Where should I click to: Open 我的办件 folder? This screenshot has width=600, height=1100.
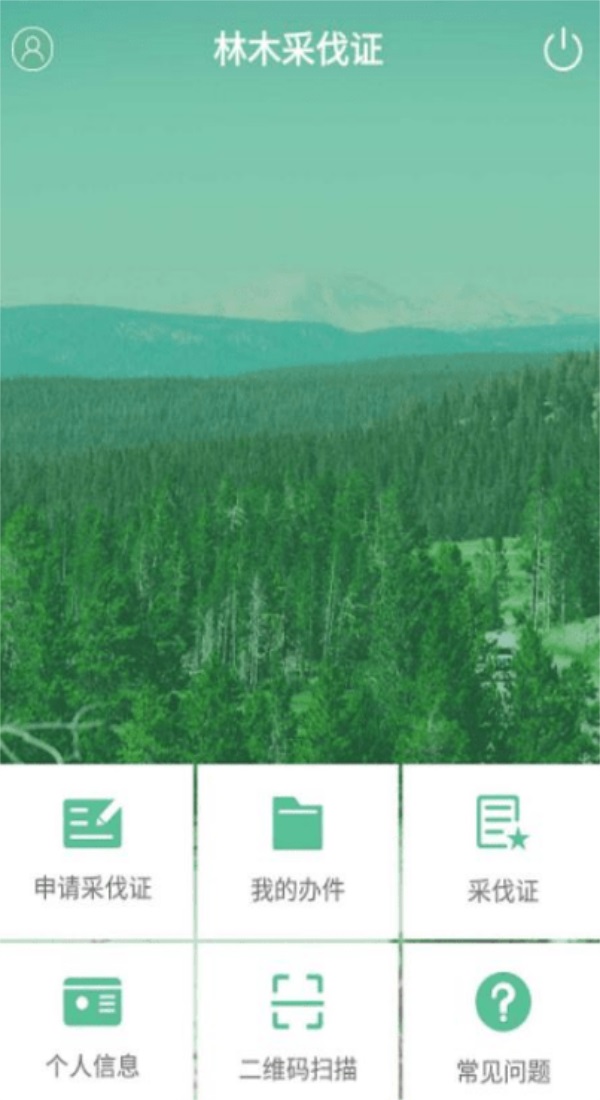[298, 849]
